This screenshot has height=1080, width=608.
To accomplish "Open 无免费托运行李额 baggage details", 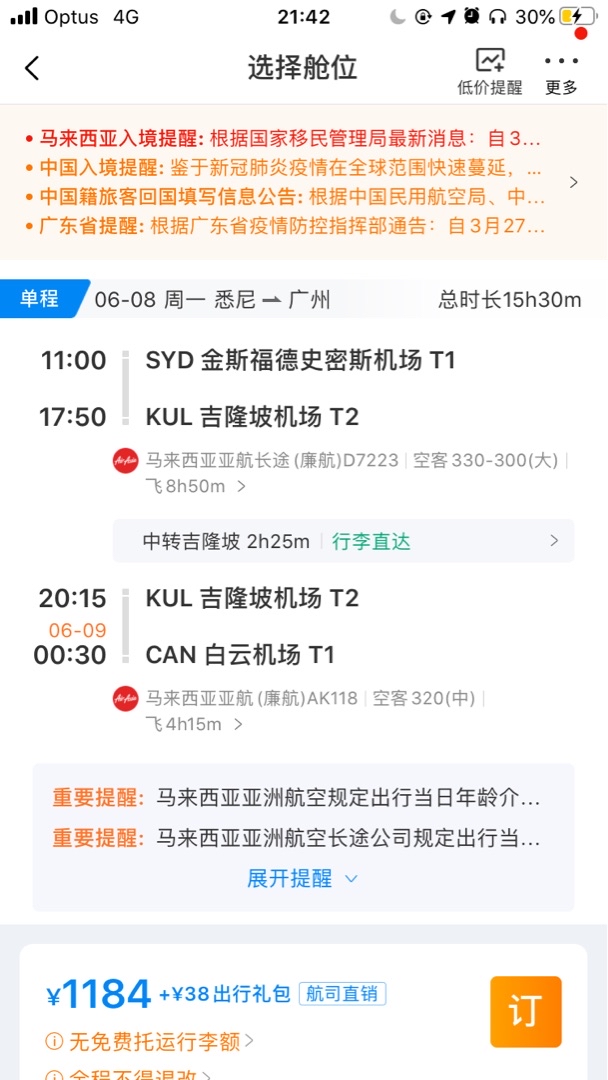I will [155, 1041].
